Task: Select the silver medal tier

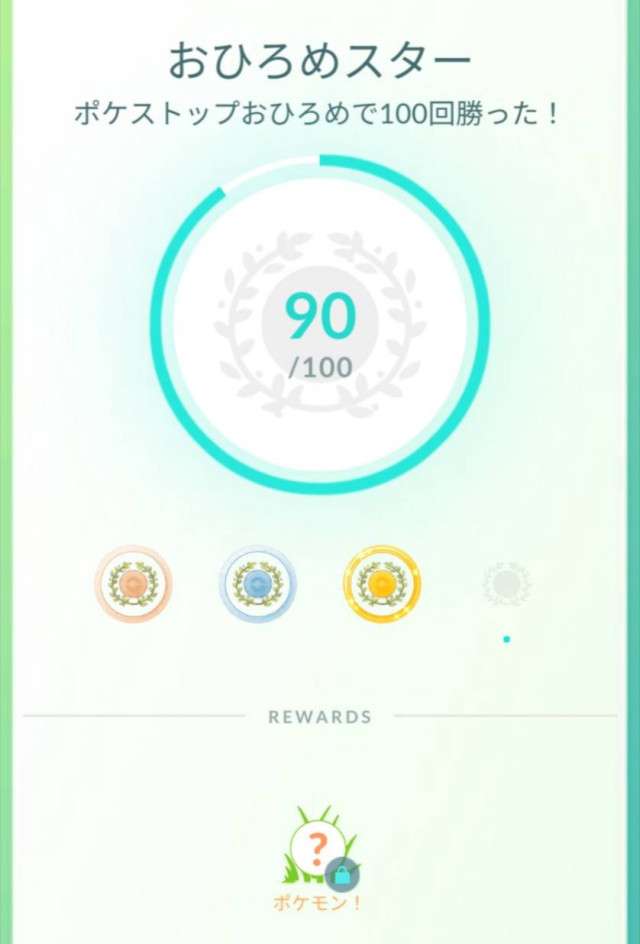Action: click(257, 583)
